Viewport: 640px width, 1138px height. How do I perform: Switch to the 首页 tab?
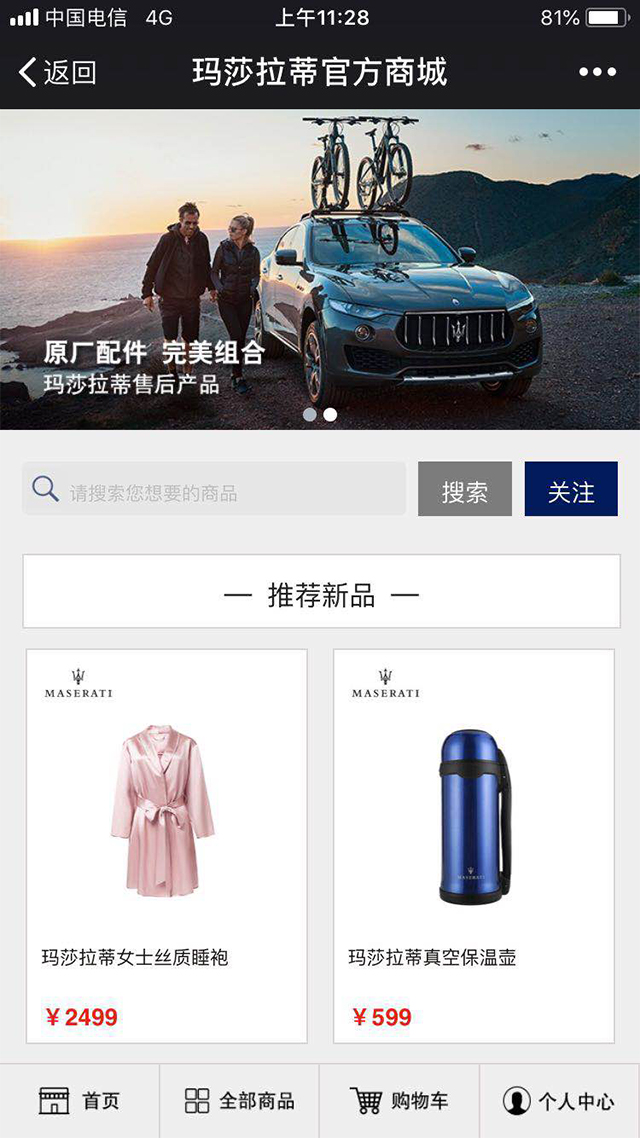tap(80, 1101)
